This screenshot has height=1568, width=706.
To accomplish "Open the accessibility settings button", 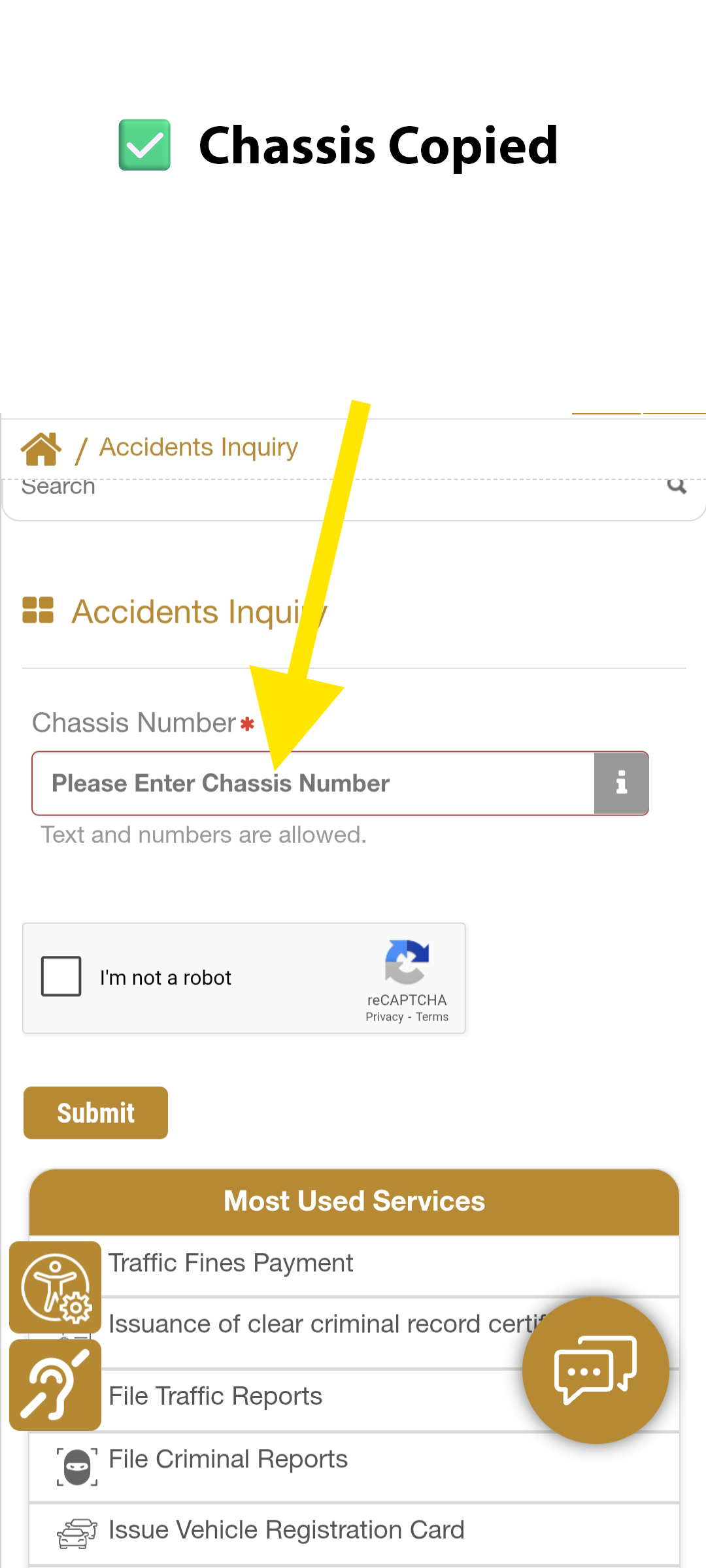I will pos(56,1287).
